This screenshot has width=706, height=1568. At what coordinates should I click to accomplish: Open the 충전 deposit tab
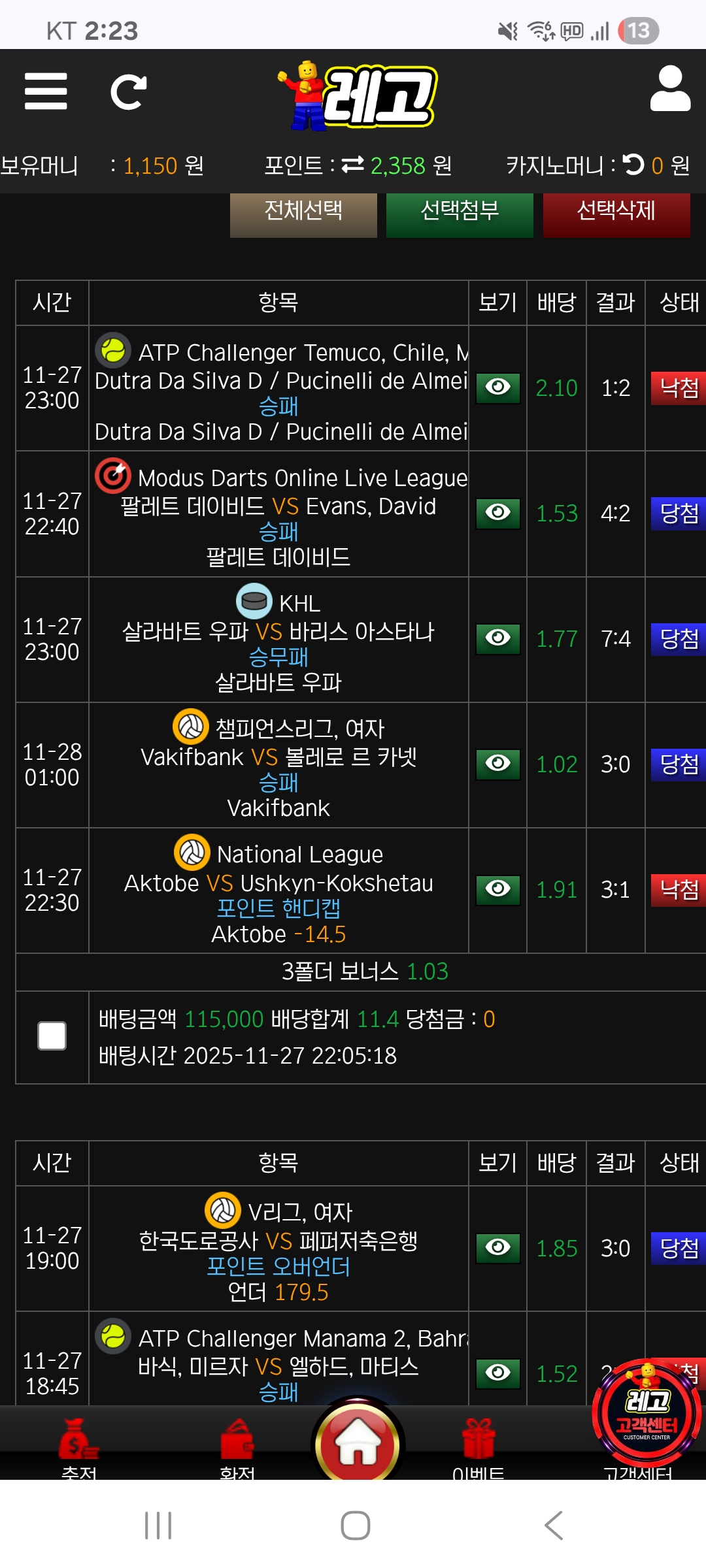[79, 1444]
